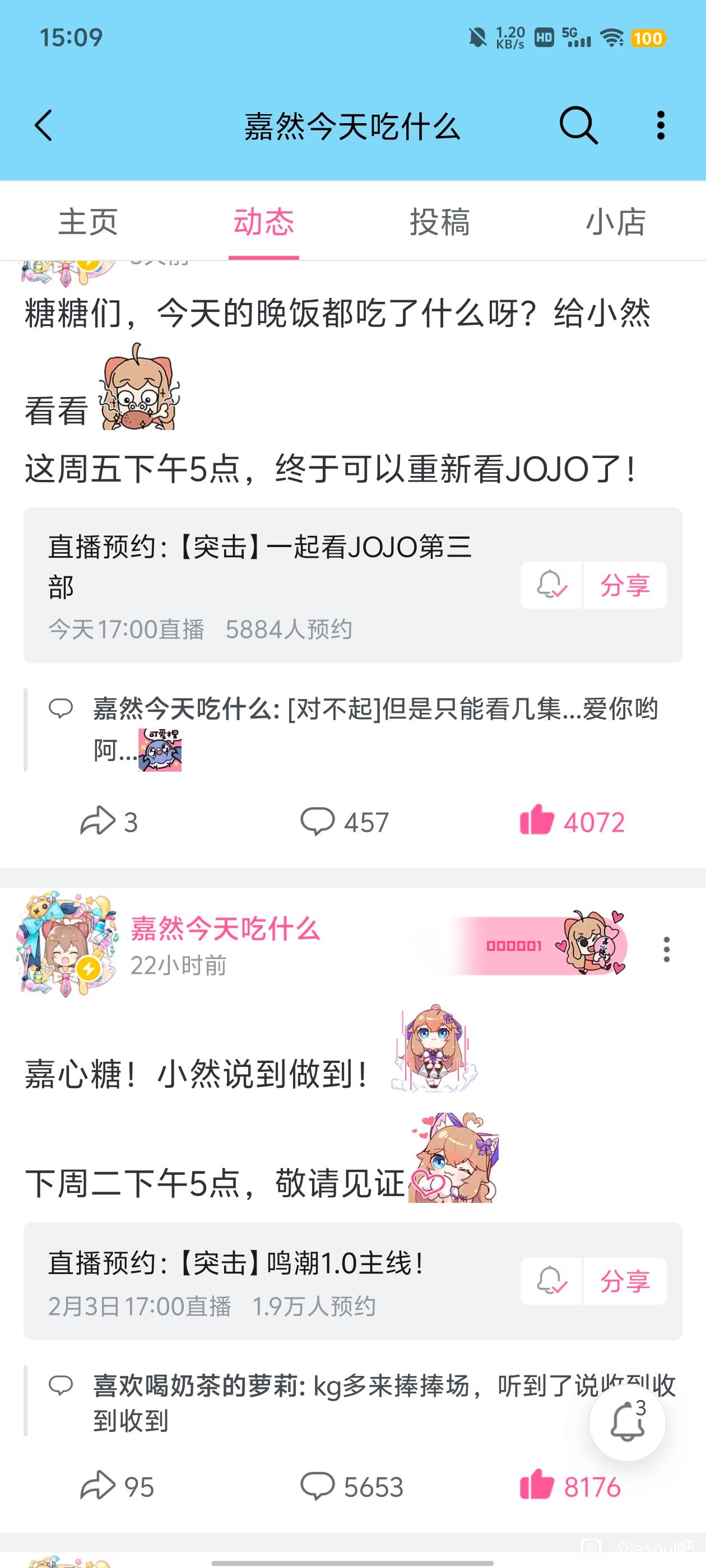The width and height of the screenshot is (706, 1568).
Task: Share the 鸣潮1.0主线 live reservation
Action: coord(624,1281)
